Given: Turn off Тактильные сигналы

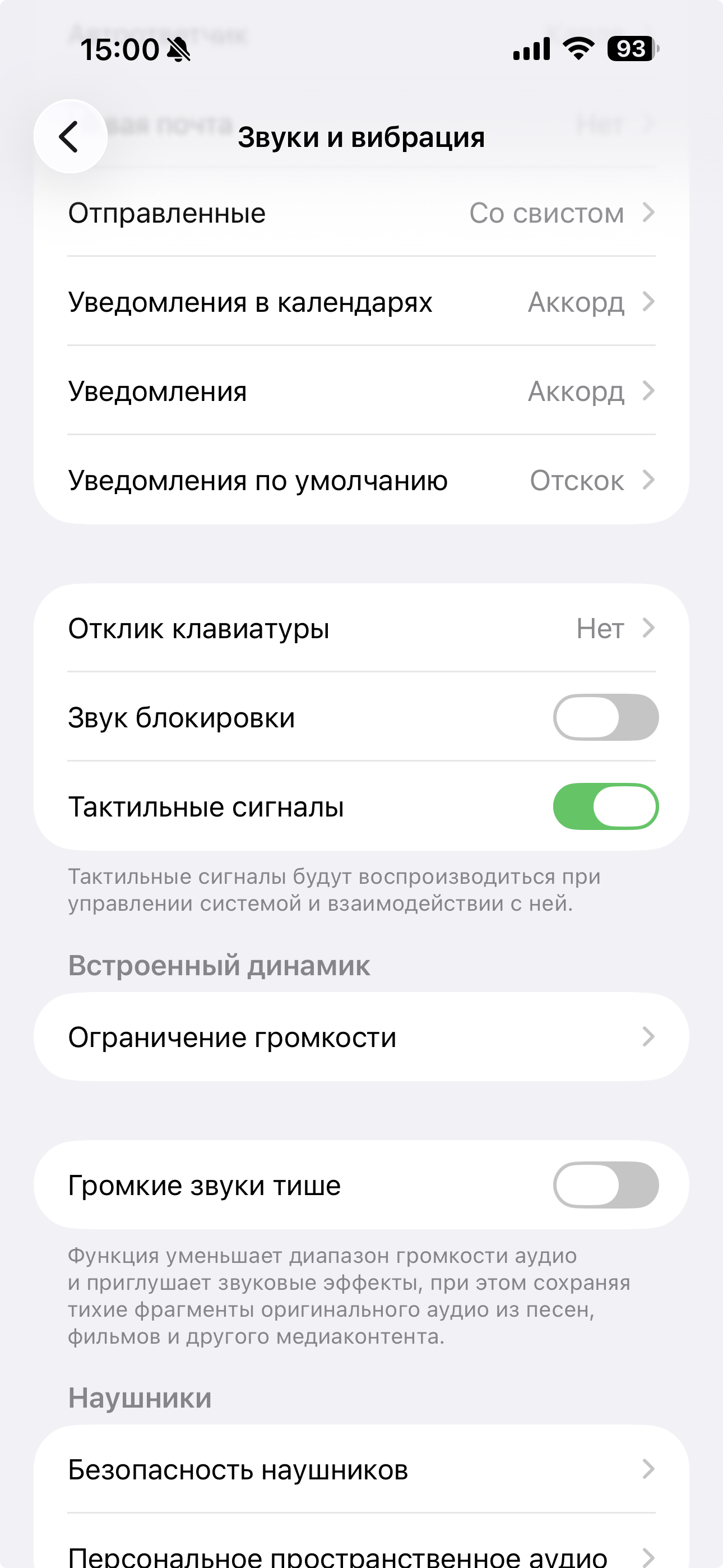Looking at the screenshot, I should 605,806.
